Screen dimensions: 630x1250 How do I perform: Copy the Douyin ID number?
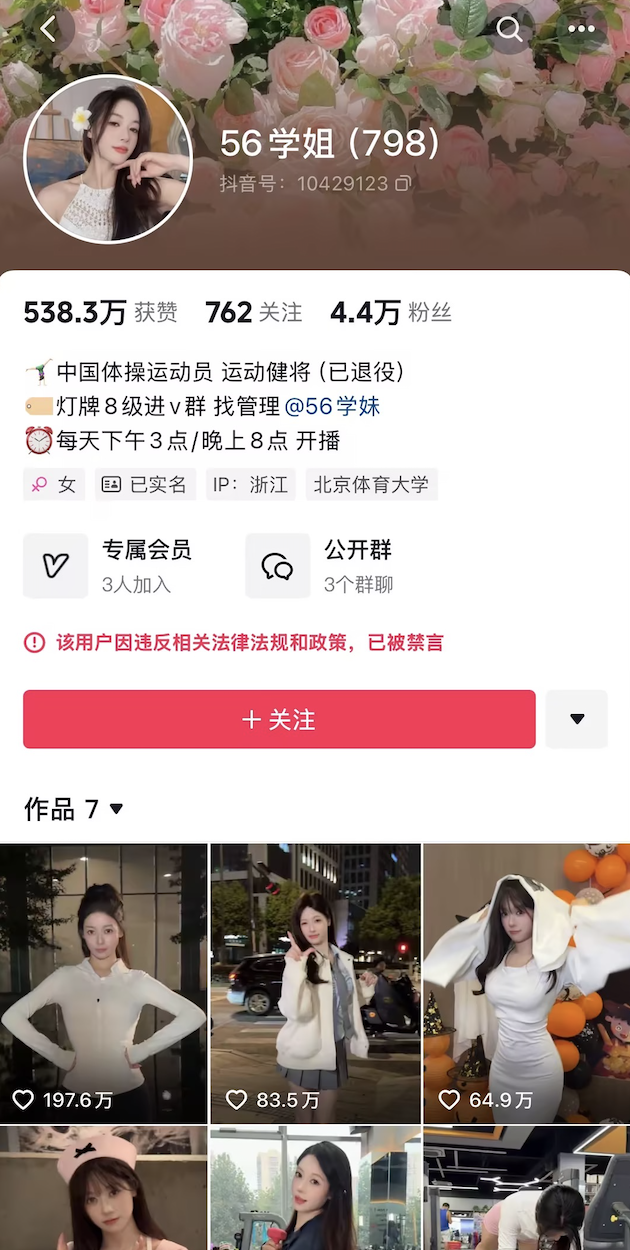pos(403,184)
